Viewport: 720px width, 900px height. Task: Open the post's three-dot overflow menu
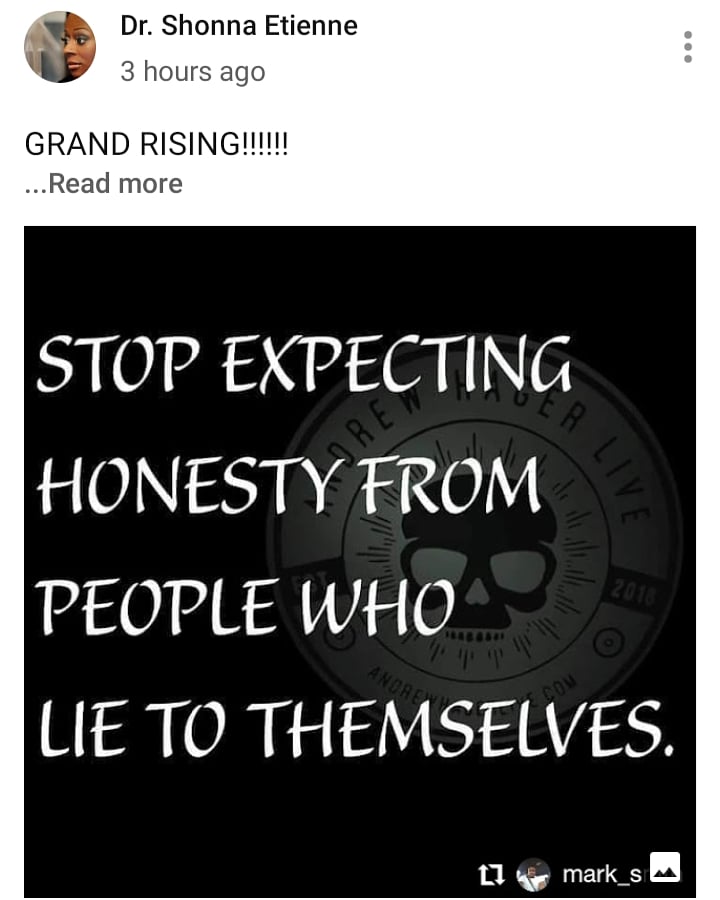click(x=687, y=47)
